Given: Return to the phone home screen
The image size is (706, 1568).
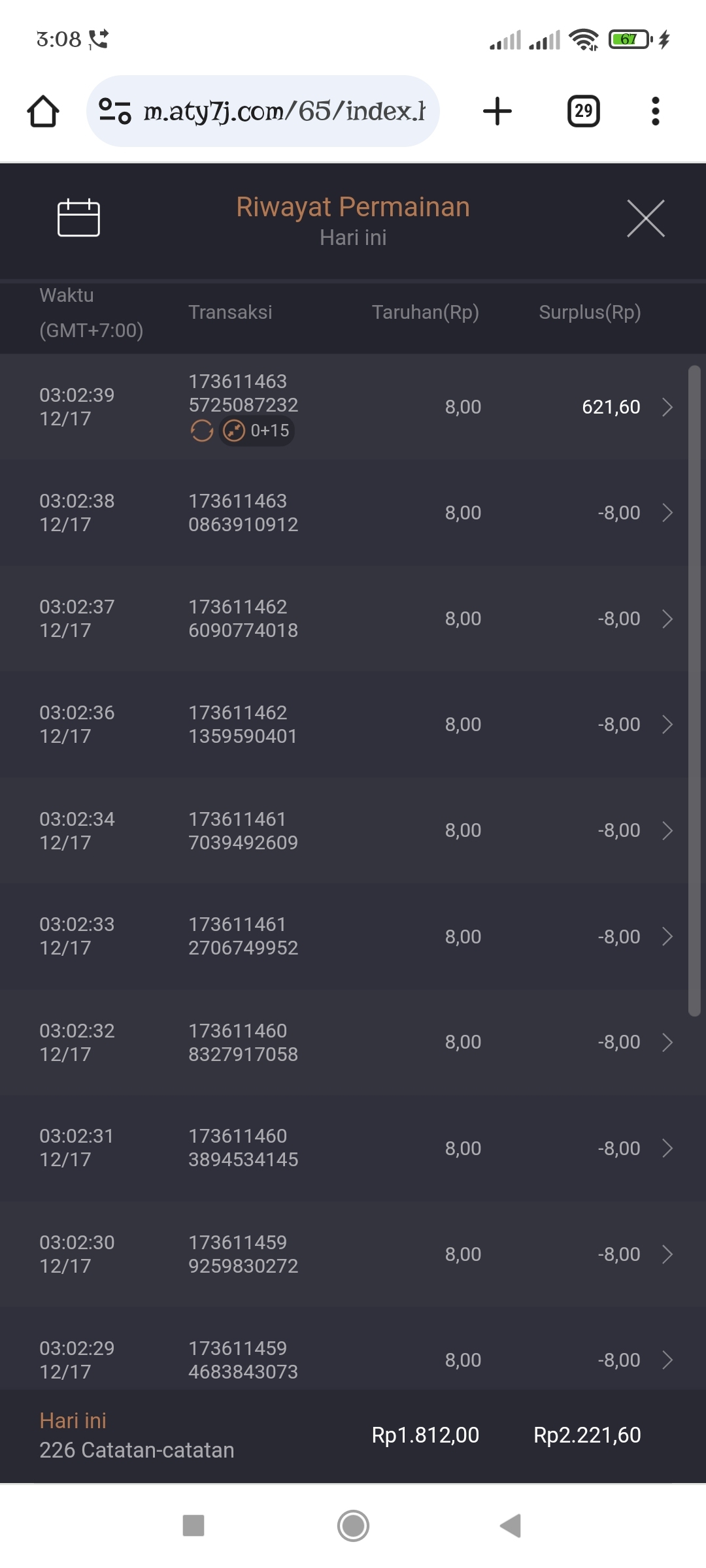Looking at the screenshot, I should (x=353, y=1526).
